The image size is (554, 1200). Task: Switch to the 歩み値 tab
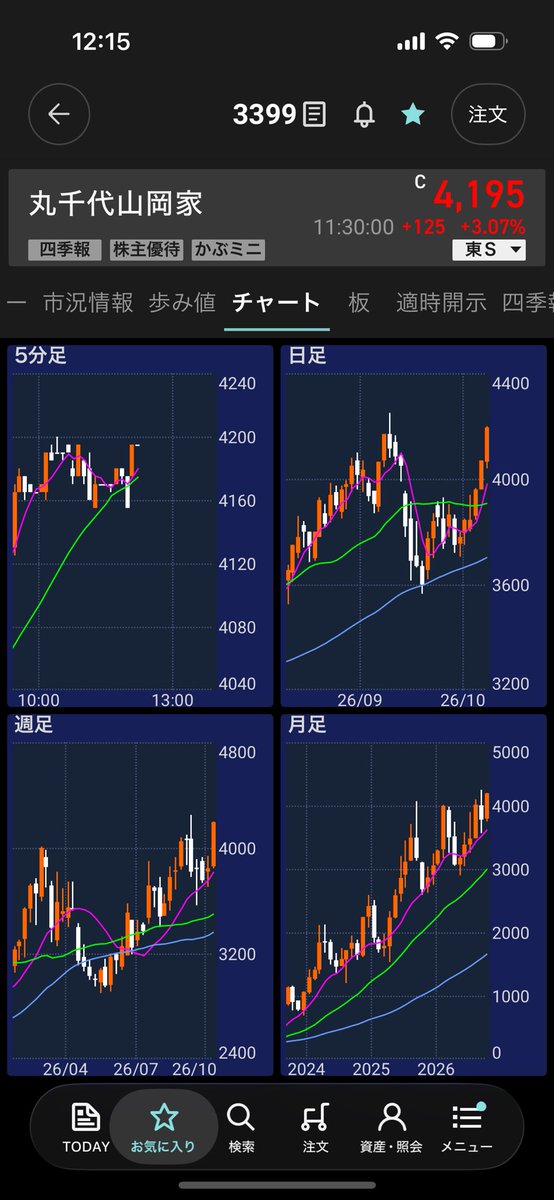182,303
